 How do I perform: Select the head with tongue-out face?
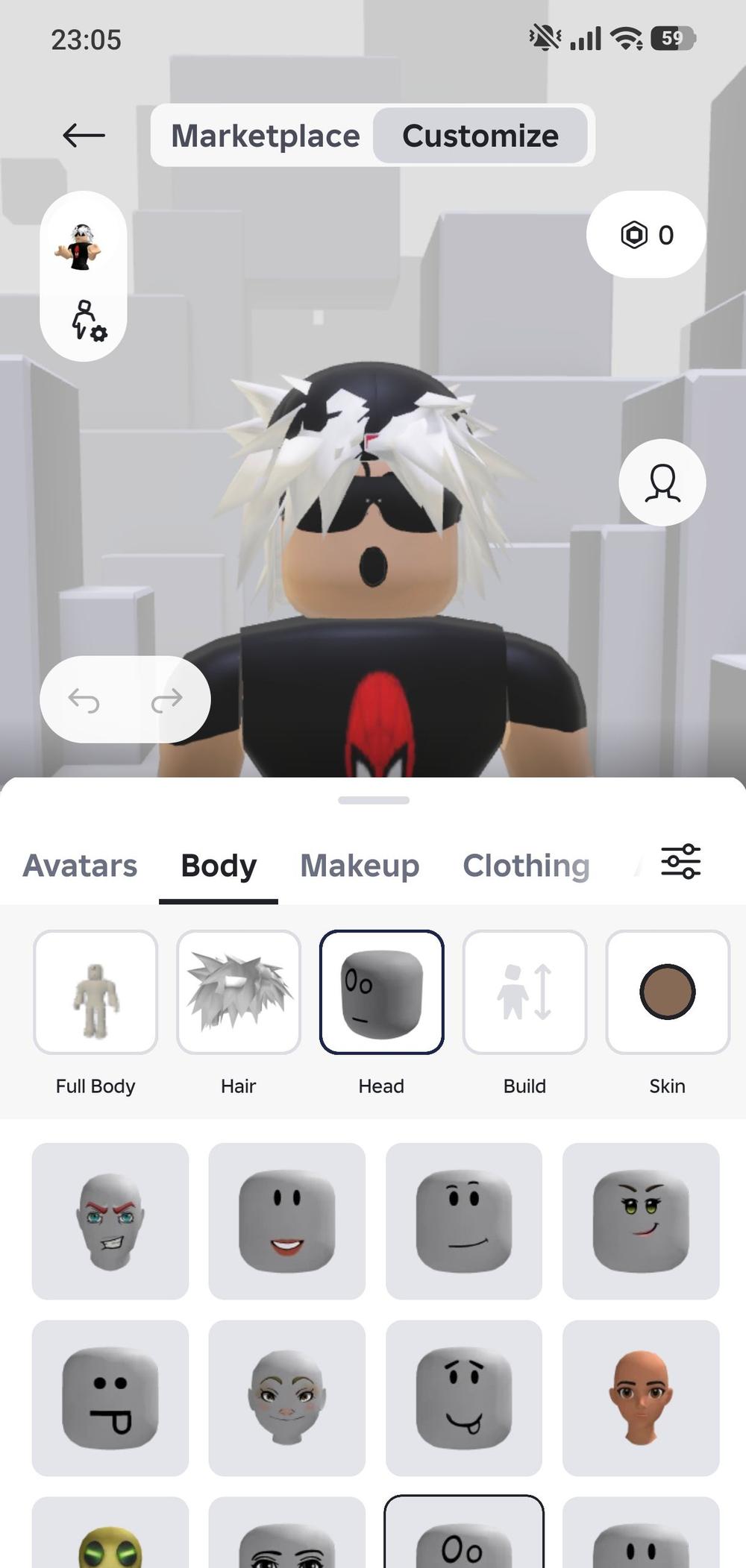[x=464, y=1397]
